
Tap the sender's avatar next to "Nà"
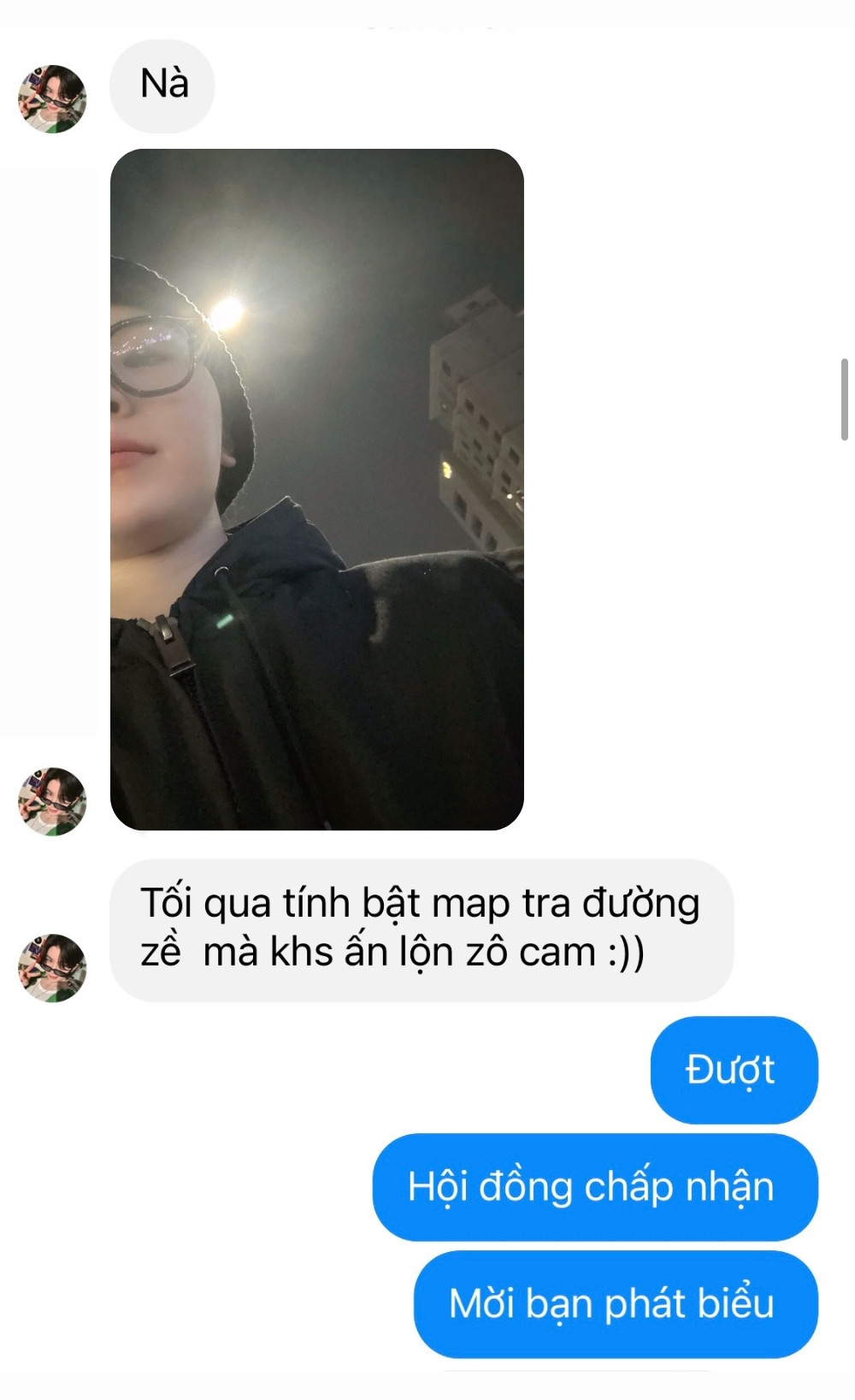52,98
